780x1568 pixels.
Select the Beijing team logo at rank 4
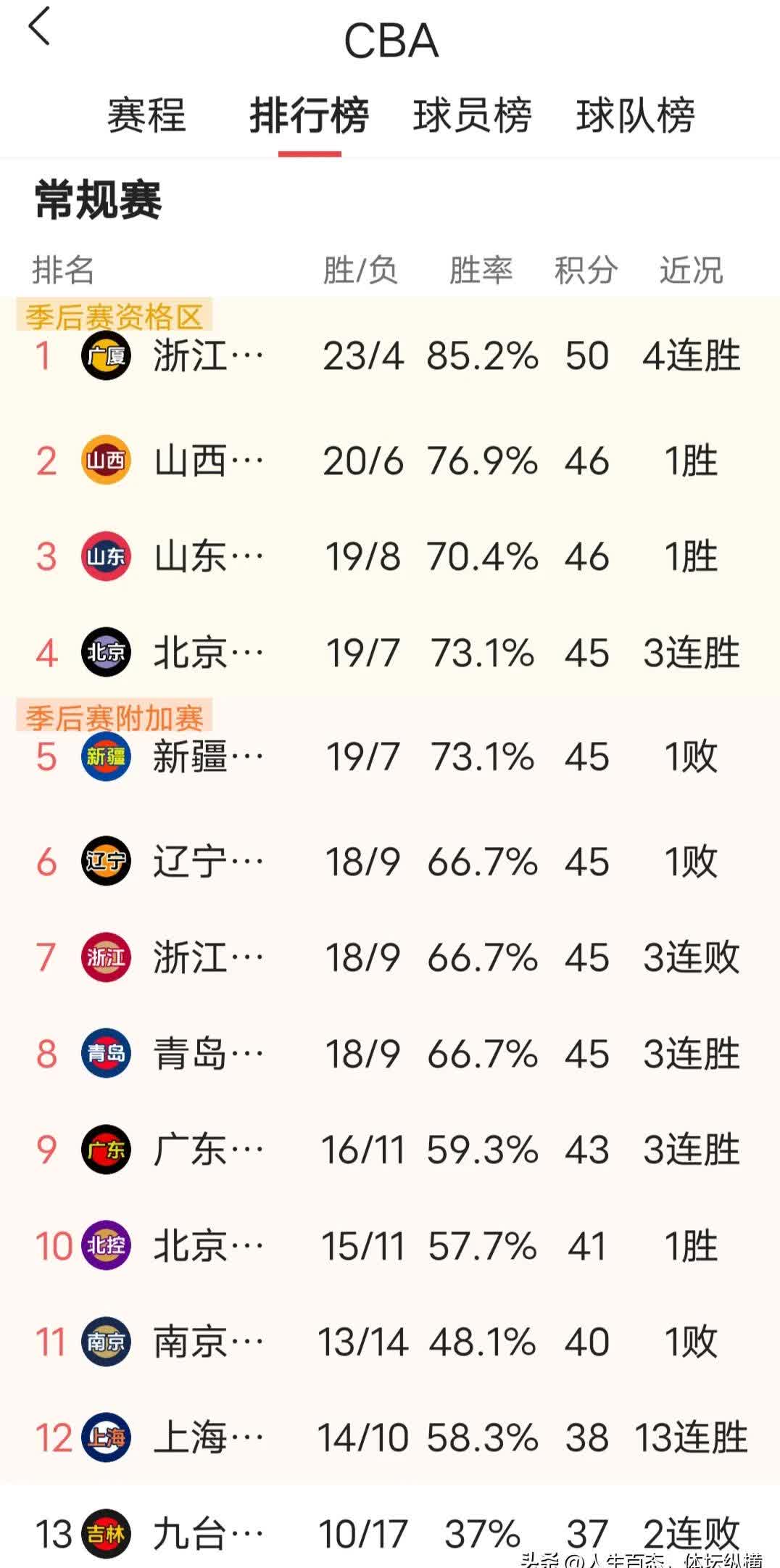coord(105,653)
